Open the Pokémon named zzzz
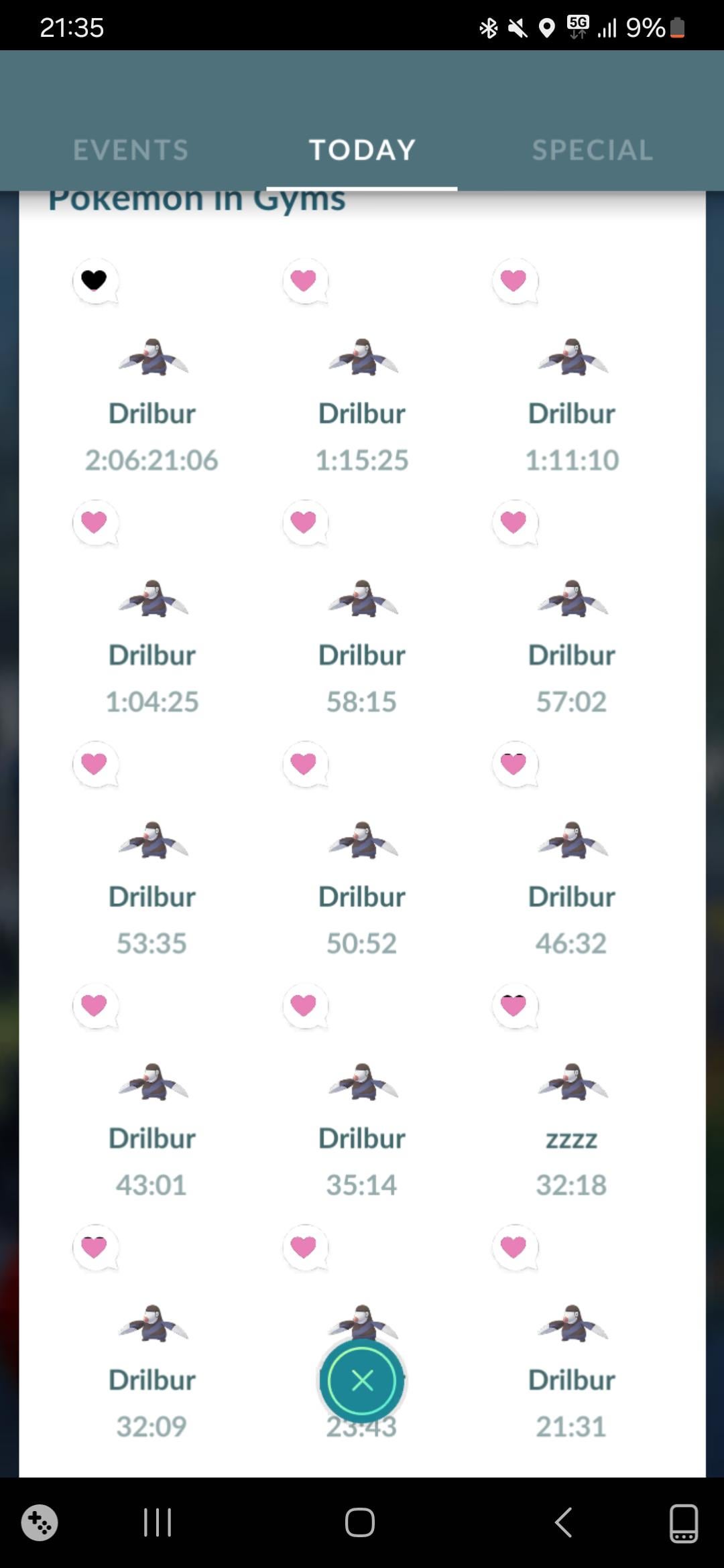 click(x=572, y=1082)
